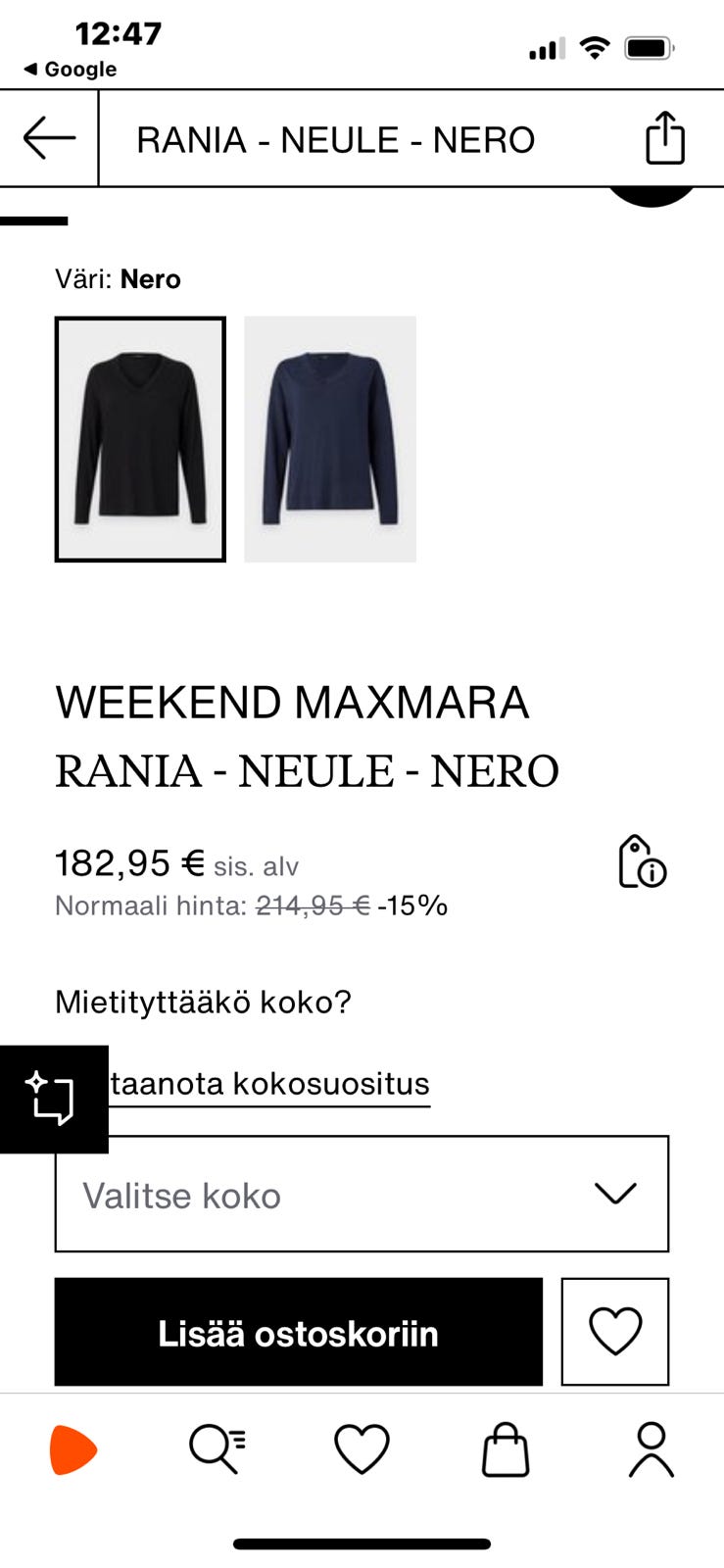Open the price info tag icon

(x=642, y=861)
